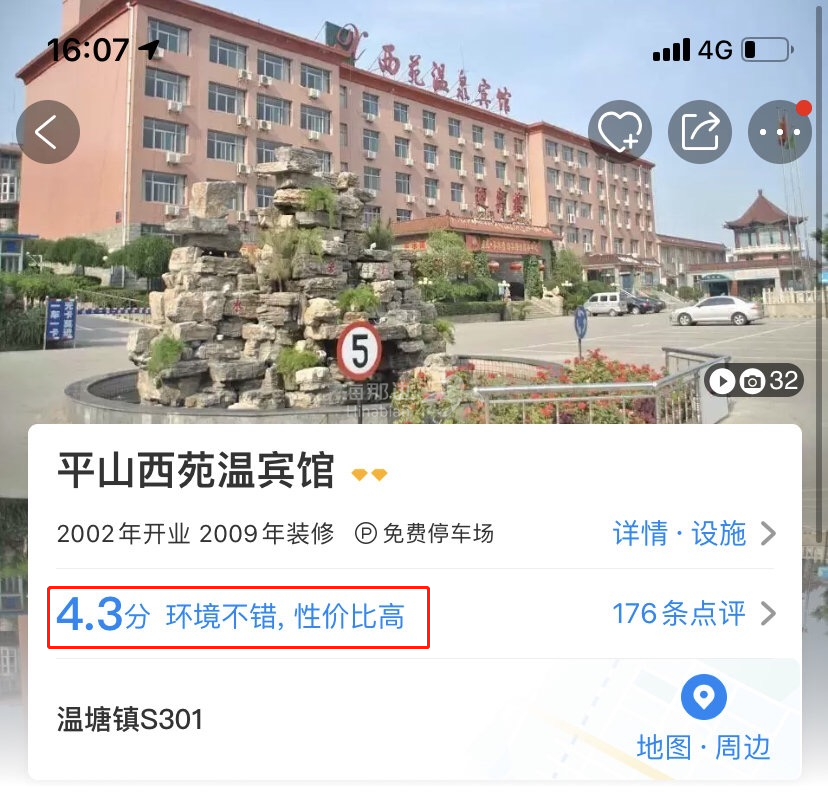Open the 32-photo gallery badge
The width and height of the screenshot is (828, 796).
pyautogui.click(x=754, y=380)
